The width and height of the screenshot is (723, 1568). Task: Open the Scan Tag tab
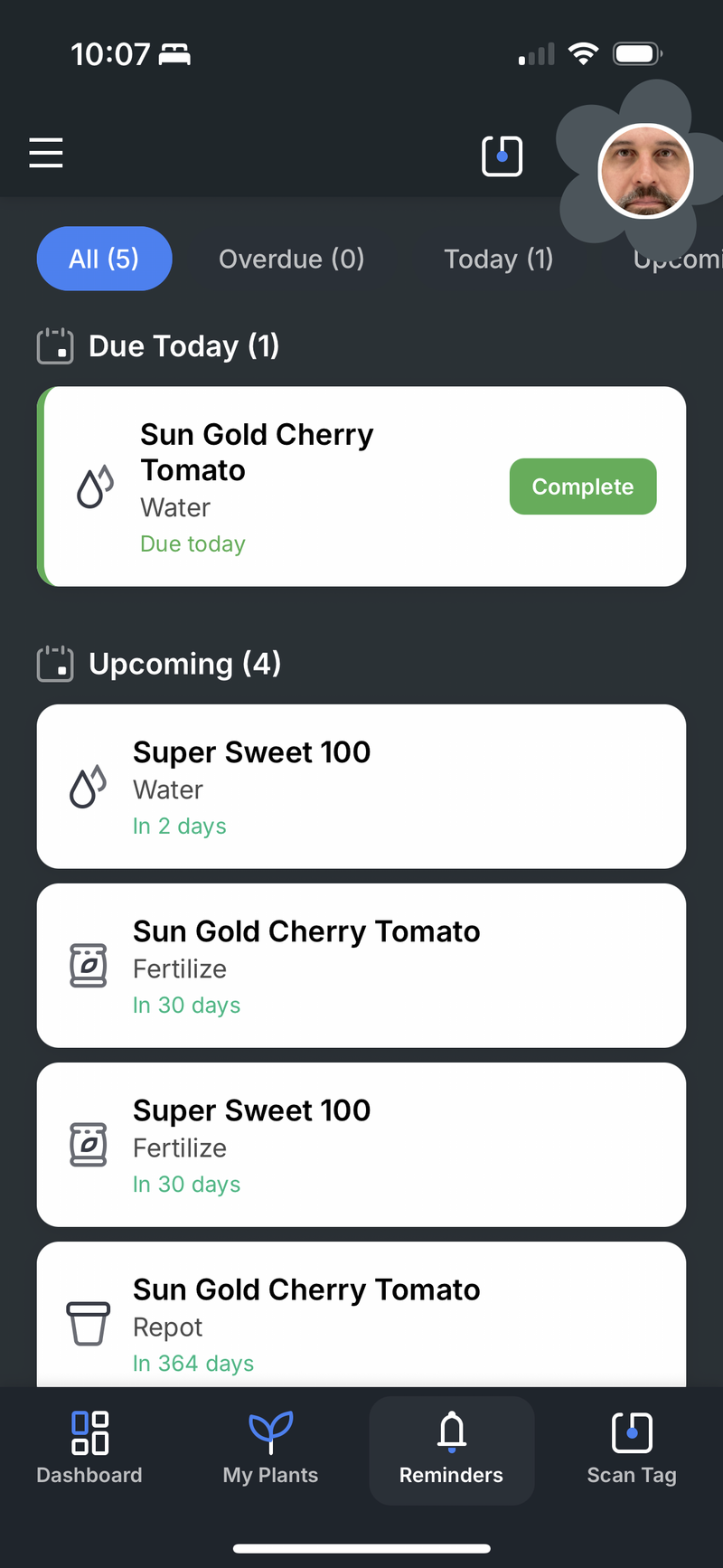point(632,1450)
